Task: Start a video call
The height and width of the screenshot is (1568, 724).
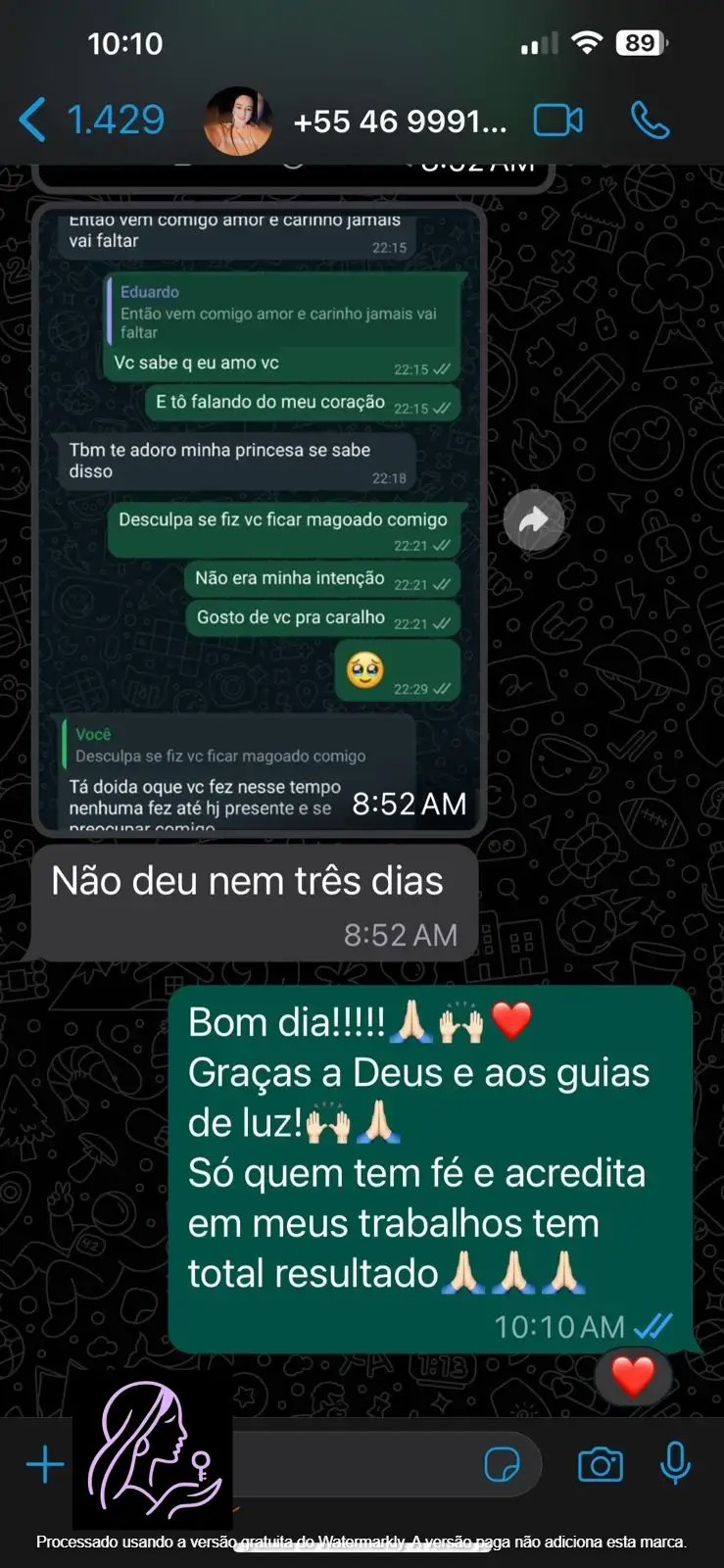Action: pos(557,121)
